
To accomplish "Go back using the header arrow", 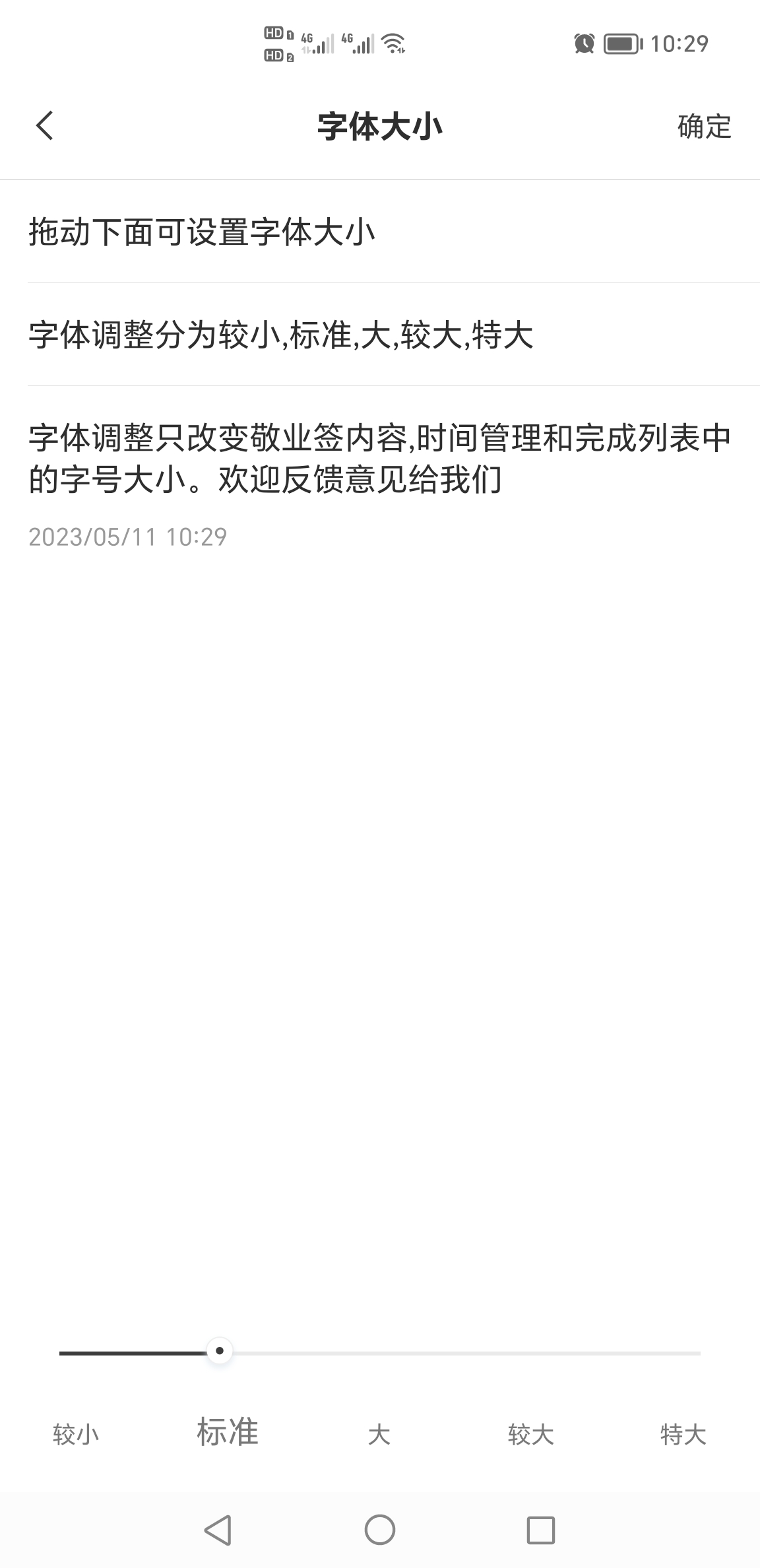I will 44,125.
